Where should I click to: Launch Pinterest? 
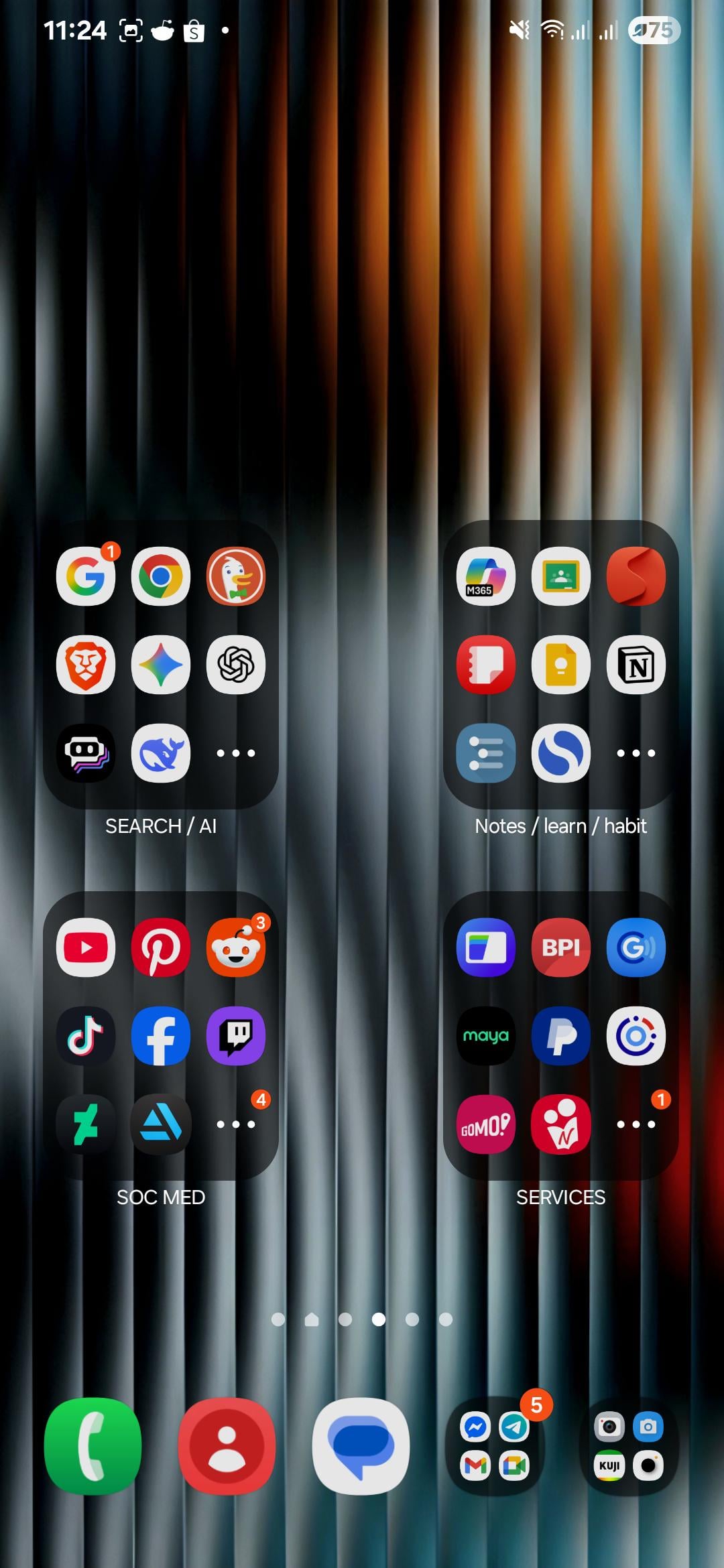(x=161, y=948)
